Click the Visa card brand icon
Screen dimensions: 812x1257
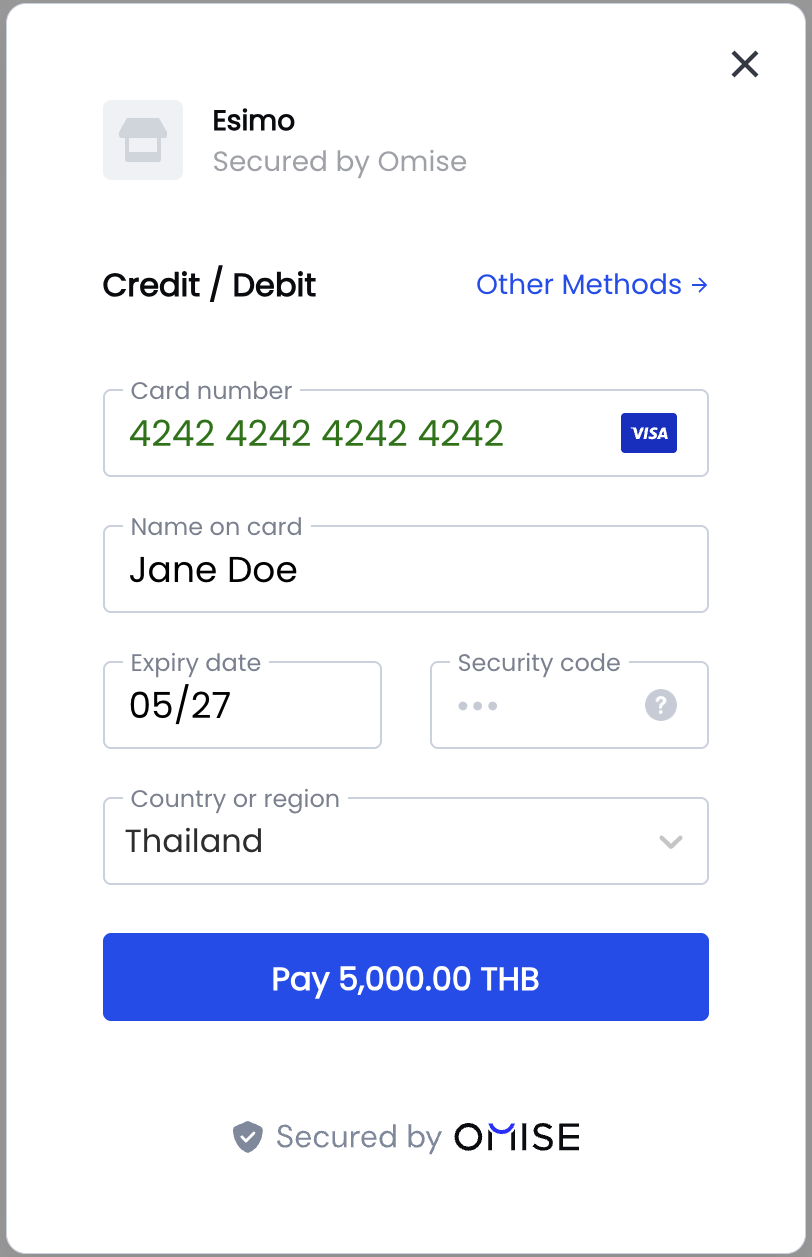pos(648,433)
